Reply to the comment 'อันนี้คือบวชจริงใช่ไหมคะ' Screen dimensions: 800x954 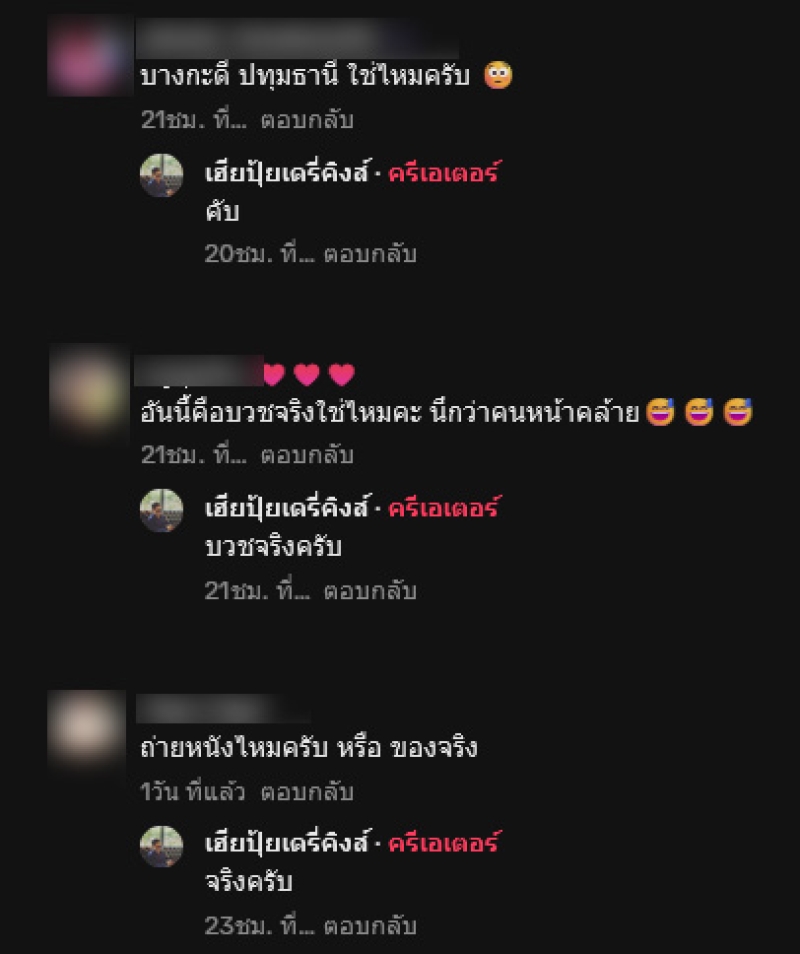coord(307,456)
